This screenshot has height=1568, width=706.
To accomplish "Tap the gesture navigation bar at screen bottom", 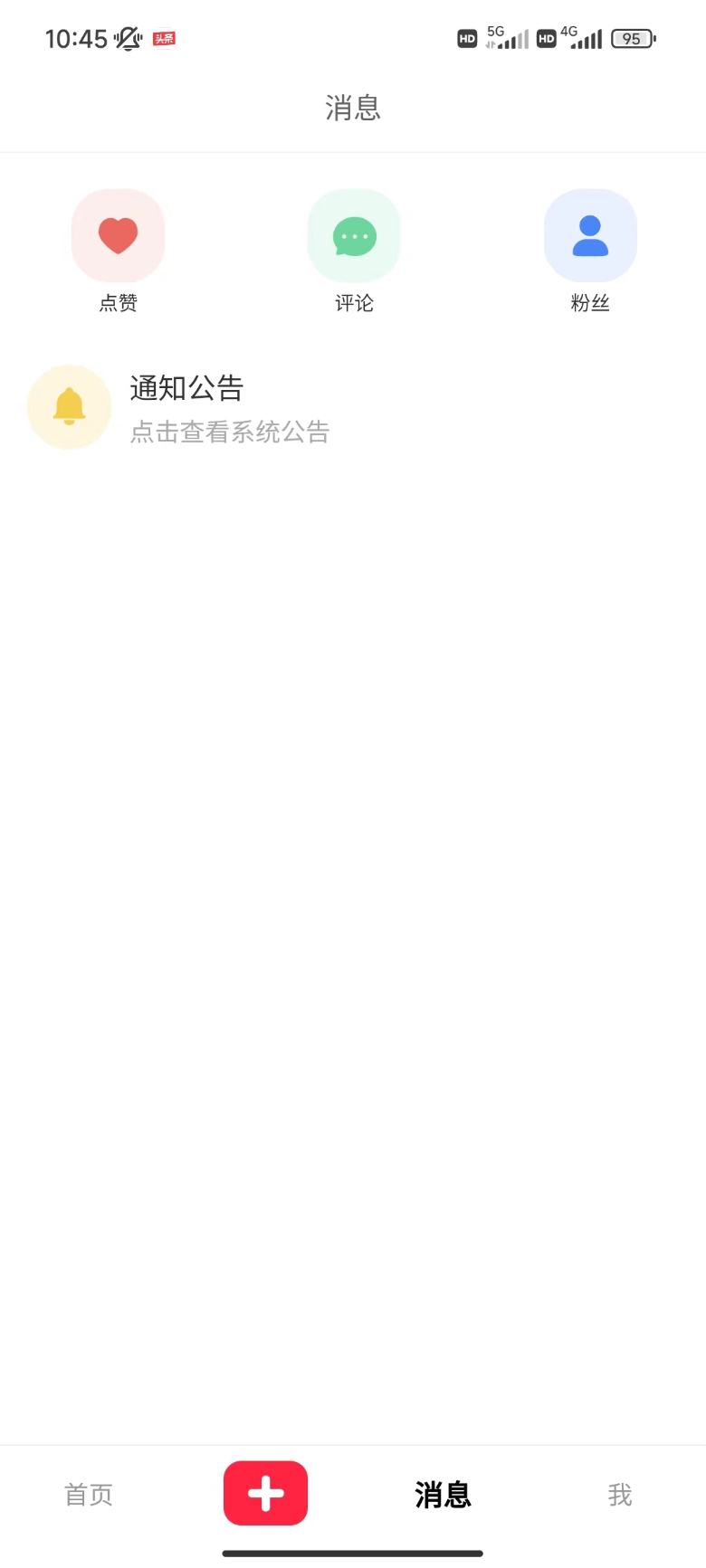I will point(353,1553).
